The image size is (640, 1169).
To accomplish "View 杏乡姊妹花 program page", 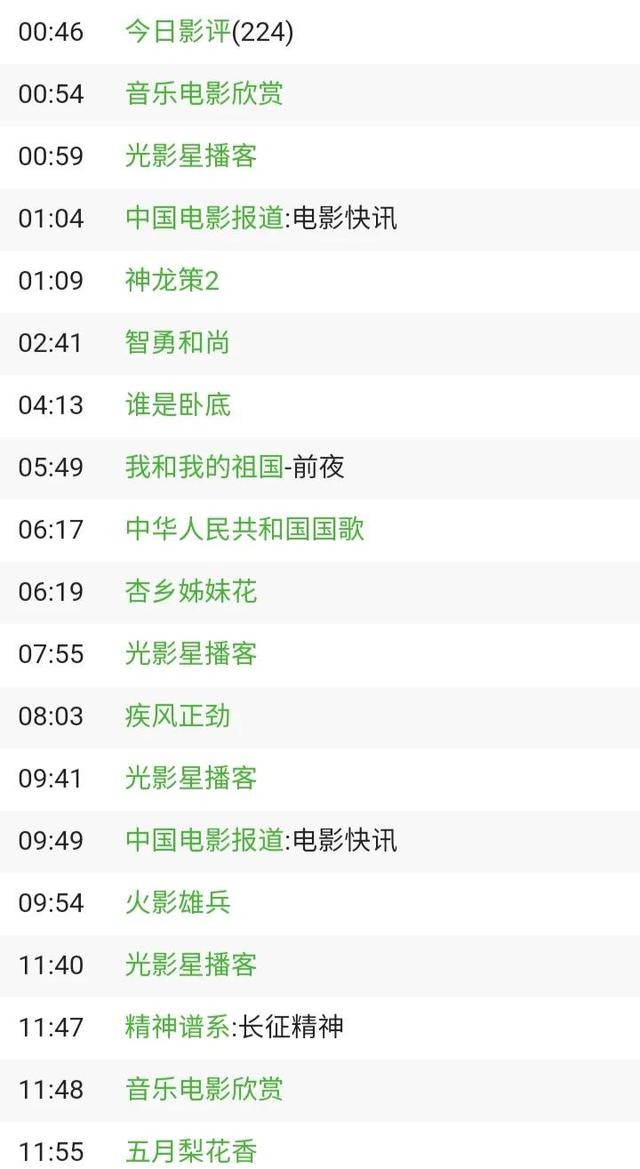I will click(x=191, y=592).
